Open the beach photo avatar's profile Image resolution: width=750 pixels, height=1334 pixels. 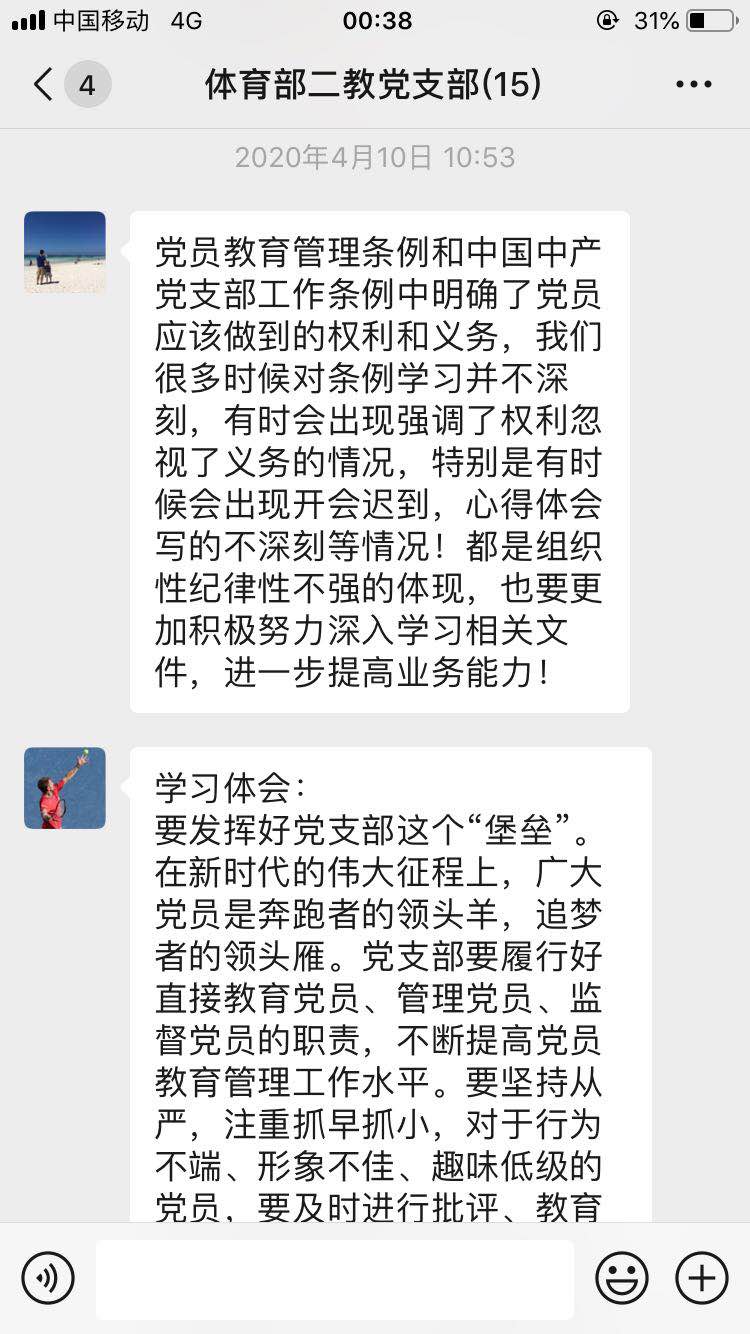[65, 252]
